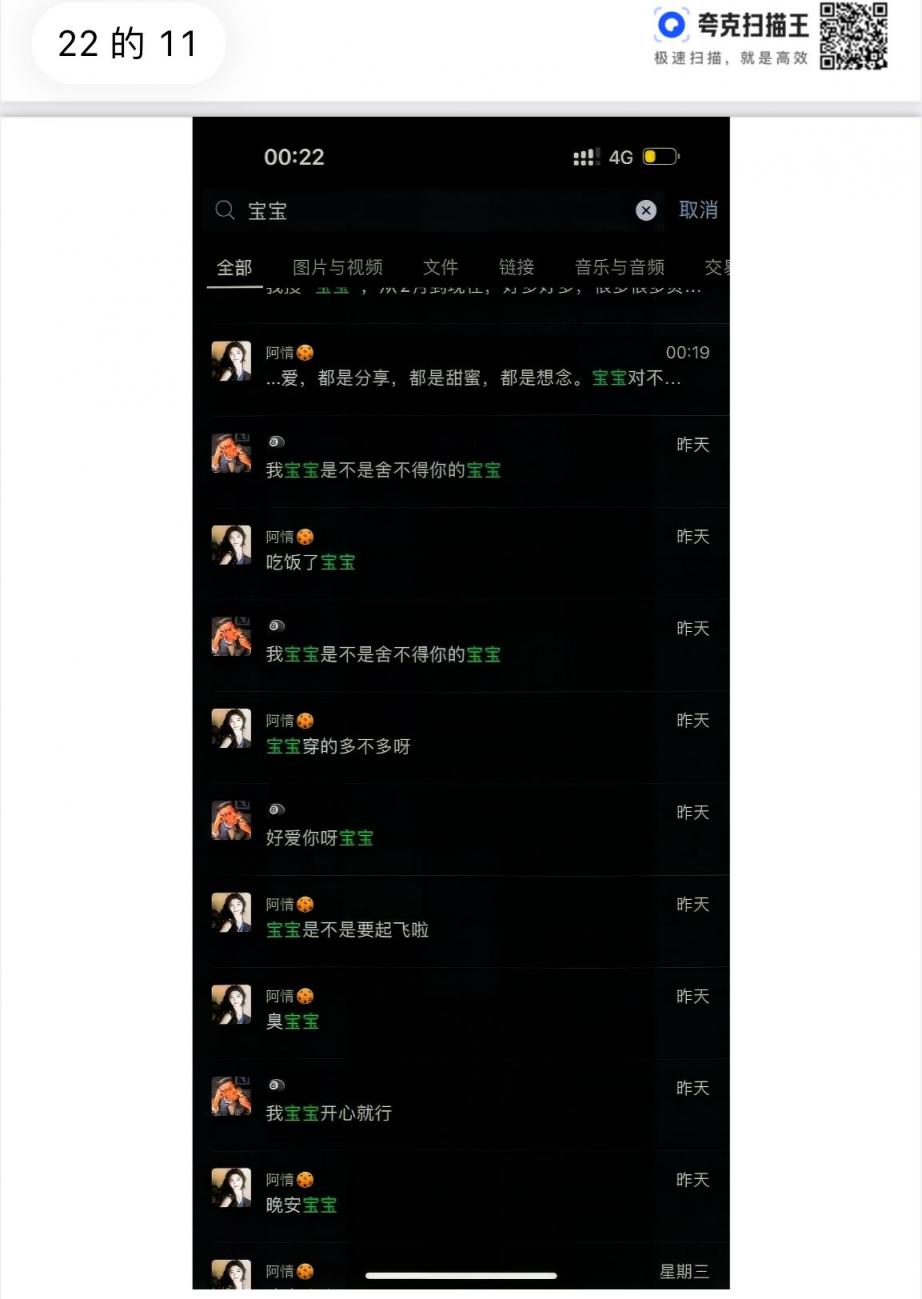Switch to the 文件 tab
The height and width of the screenshot is (1299, 922).
click(x=440, y=267)
